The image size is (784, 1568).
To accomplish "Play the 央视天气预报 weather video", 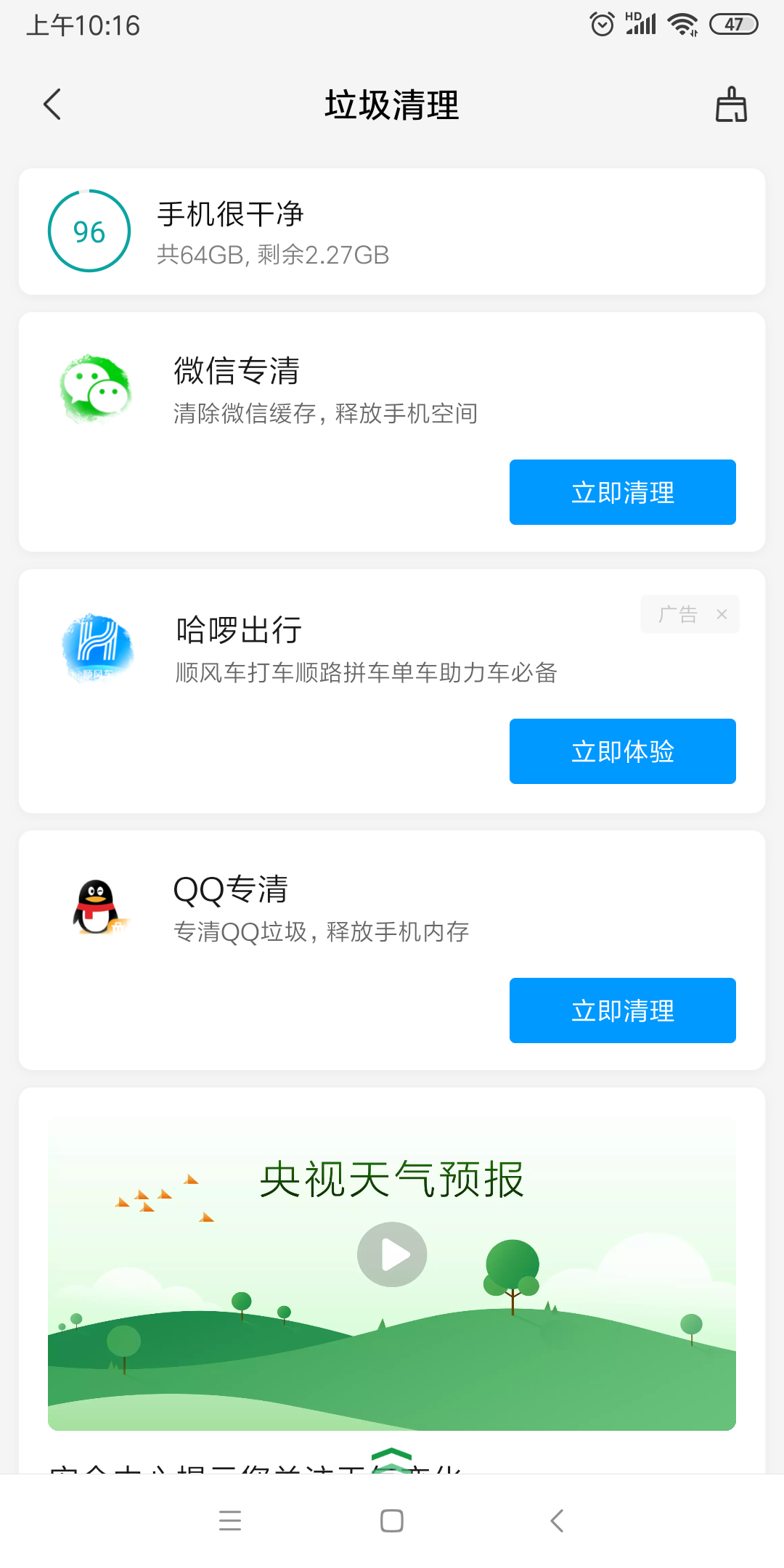I will pyautogui.click(x=391, y=1254).
